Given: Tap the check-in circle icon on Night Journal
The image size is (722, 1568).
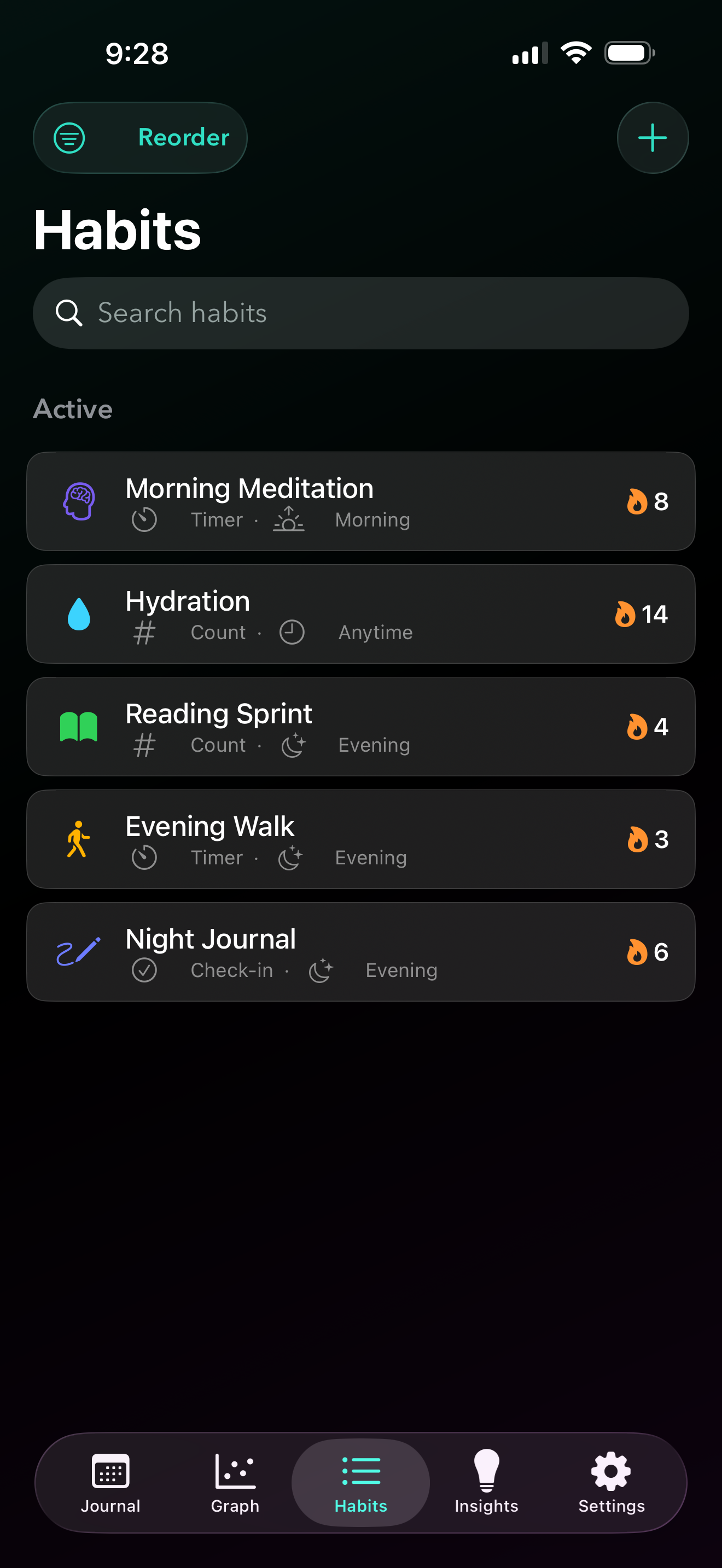Looking at the screenshot, I should pos(145,970).
